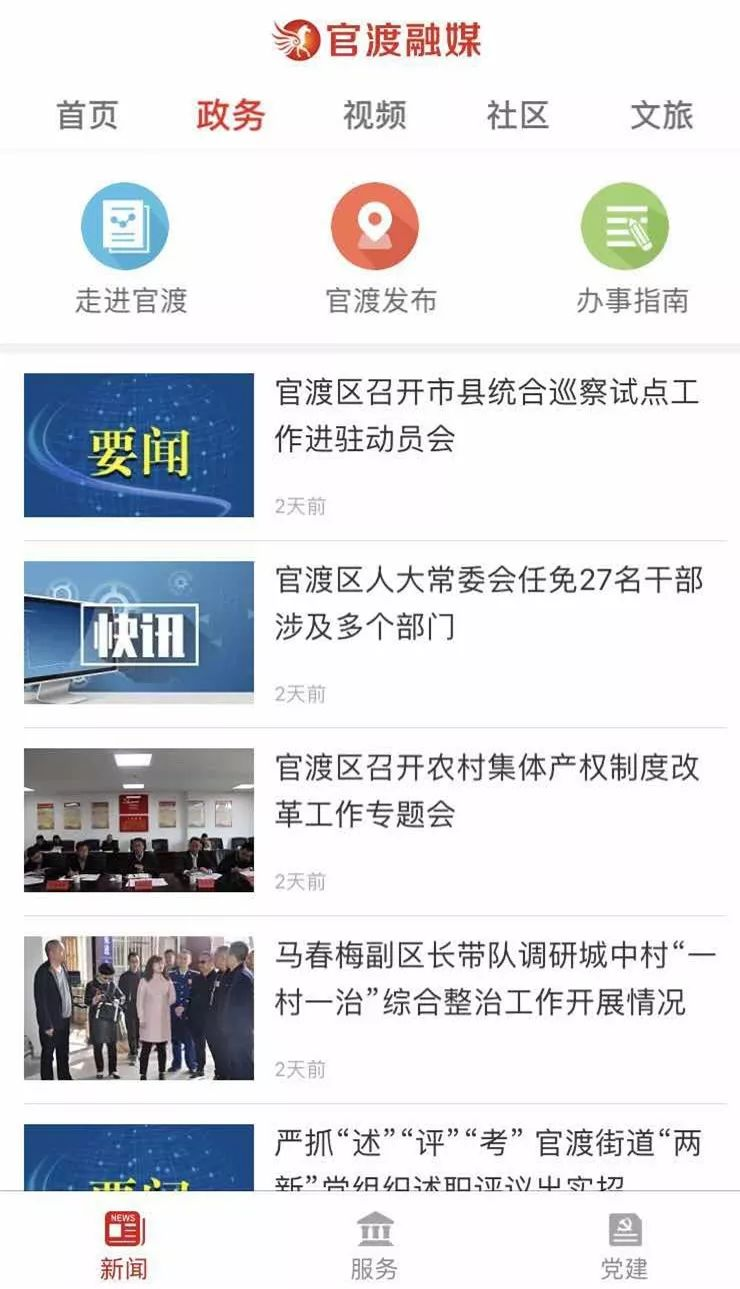Stay on the 政务 tab
The image size is (740, 1289).
[x=229, y=115]
